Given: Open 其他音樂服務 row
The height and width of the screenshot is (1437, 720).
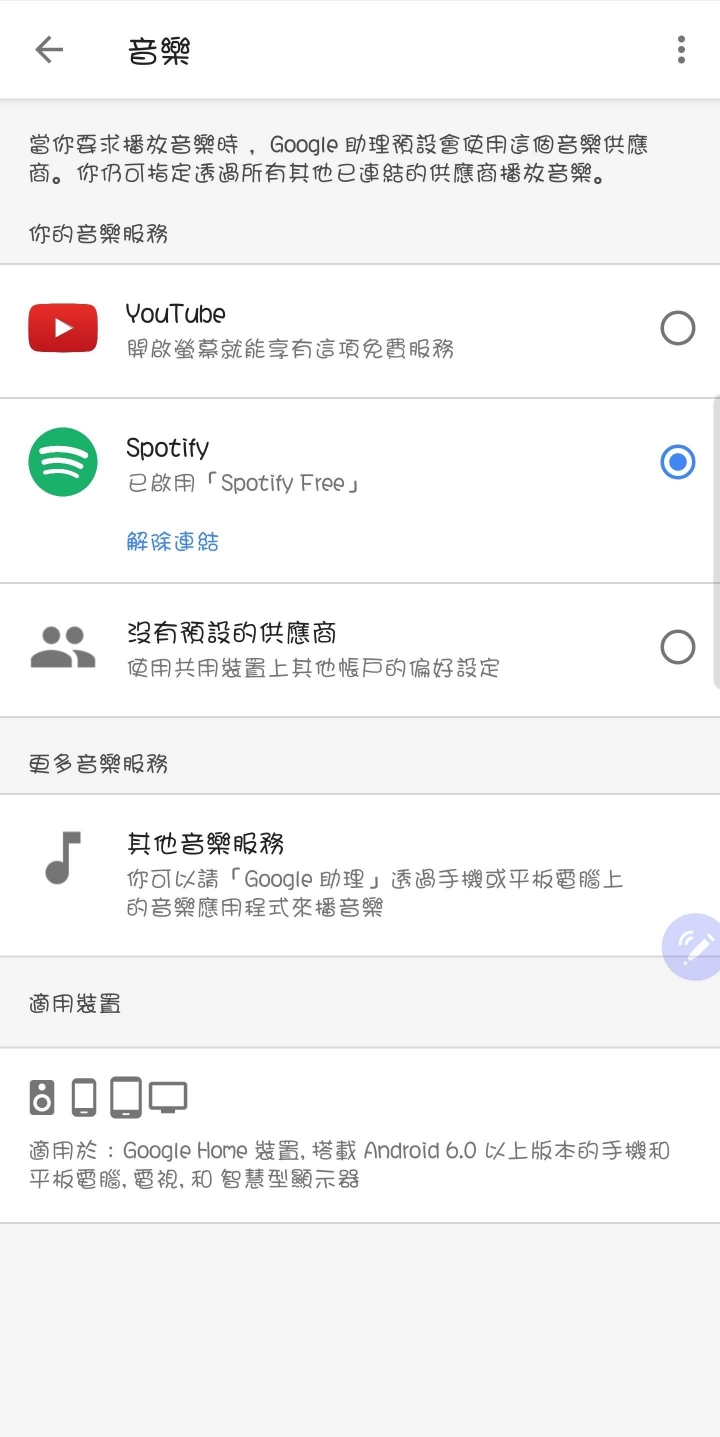Looking at the screenshot, I should (x=360, y=875).
